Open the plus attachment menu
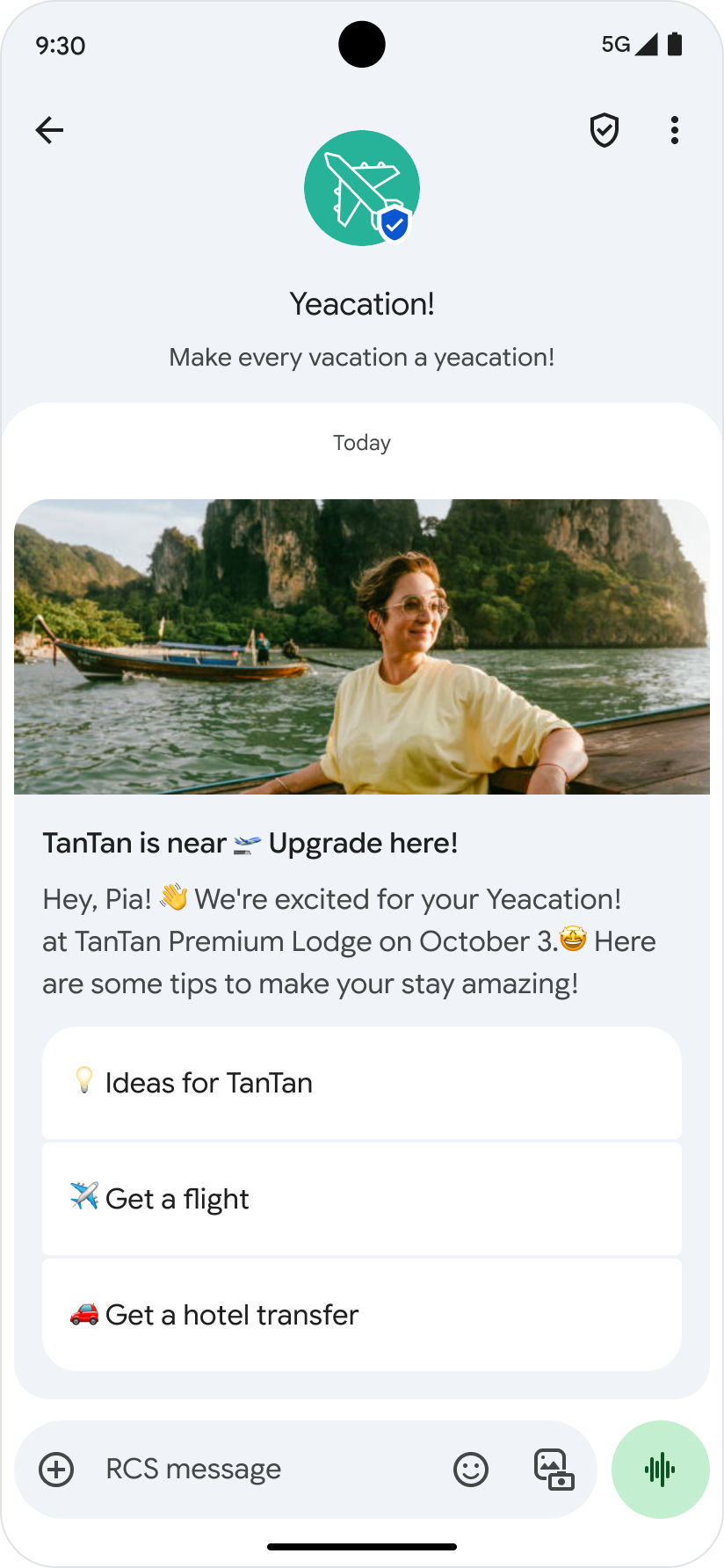This screenshot has height=1568, width=724. coord(56,1470)
